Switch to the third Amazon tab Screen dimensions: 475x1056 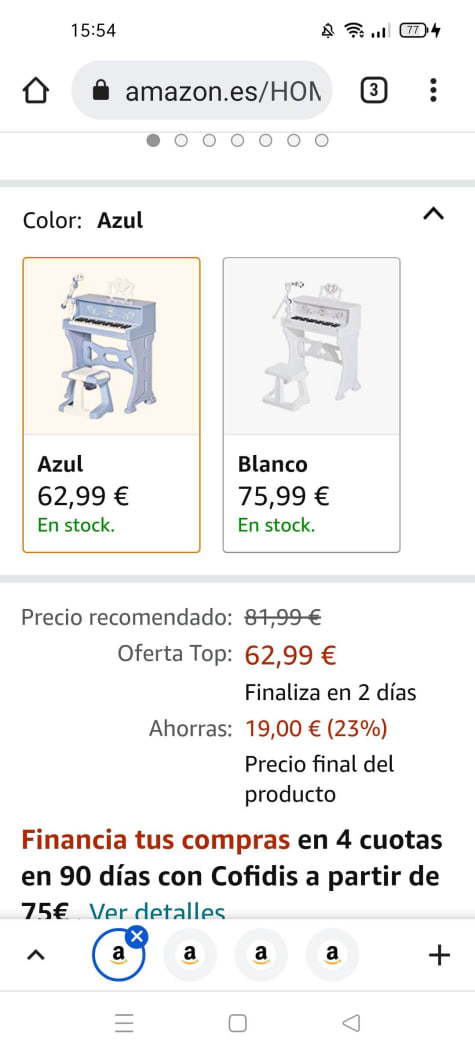(x=261, y=954)
